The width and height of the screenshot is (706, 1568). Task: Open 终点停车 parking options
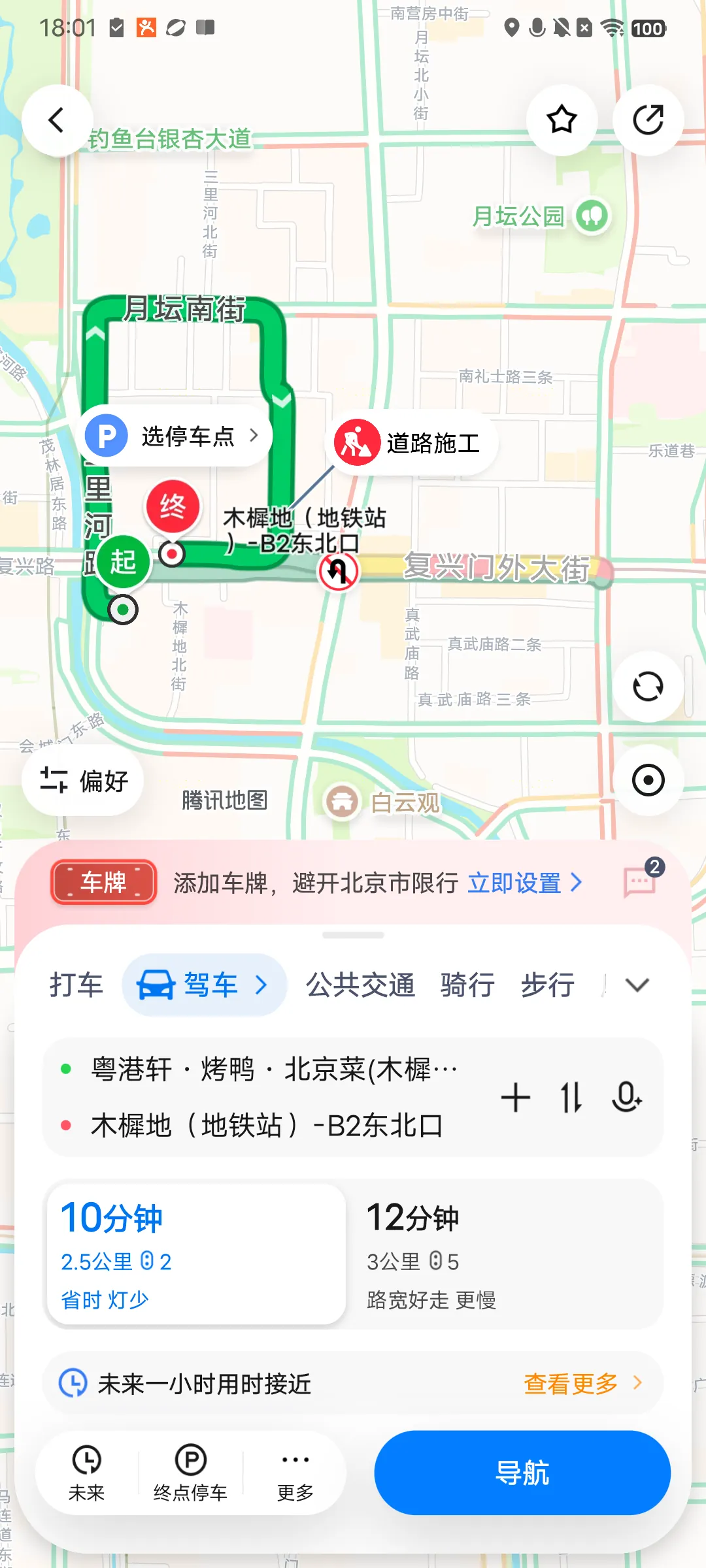[x=190, y=1473]
